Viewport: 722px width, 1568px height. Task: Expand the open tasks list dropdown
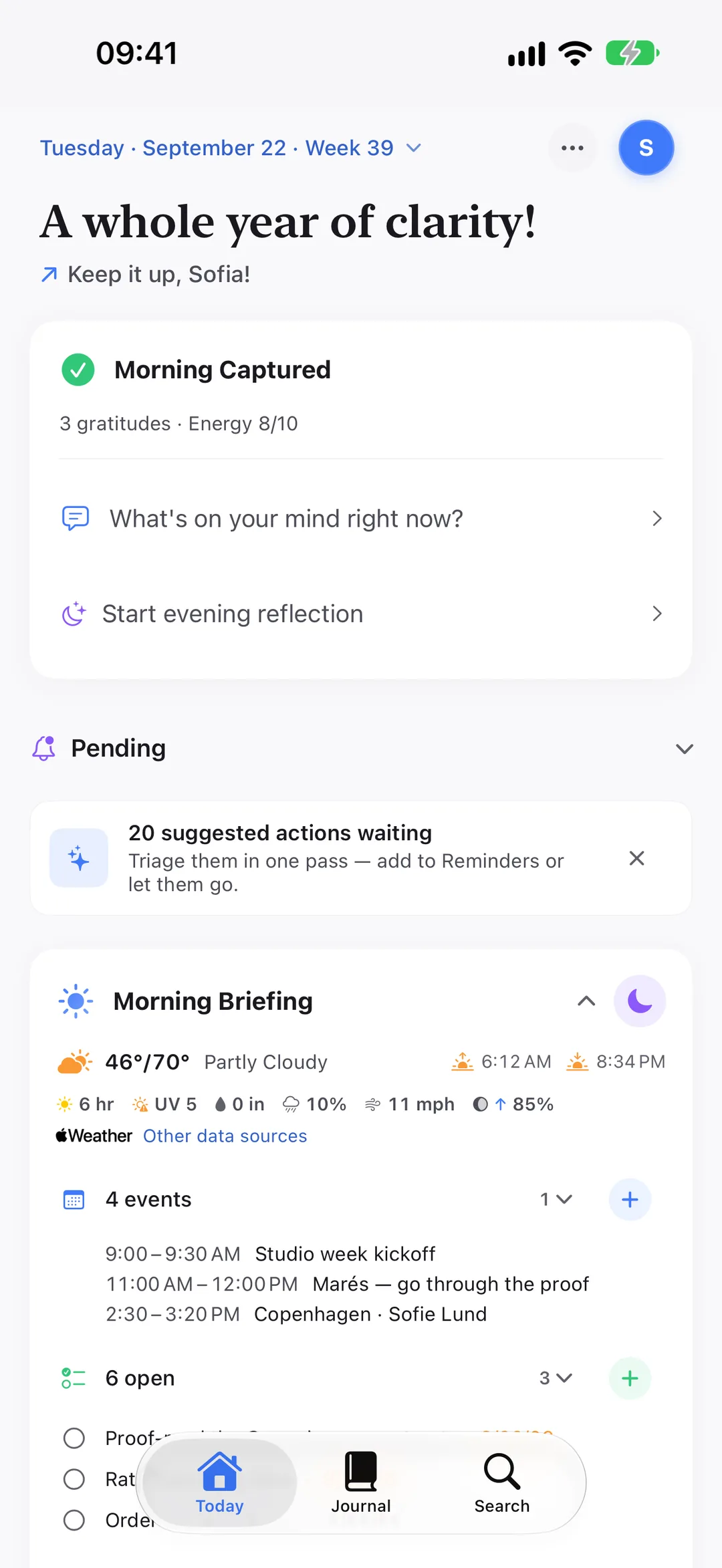click(556, 1378)
